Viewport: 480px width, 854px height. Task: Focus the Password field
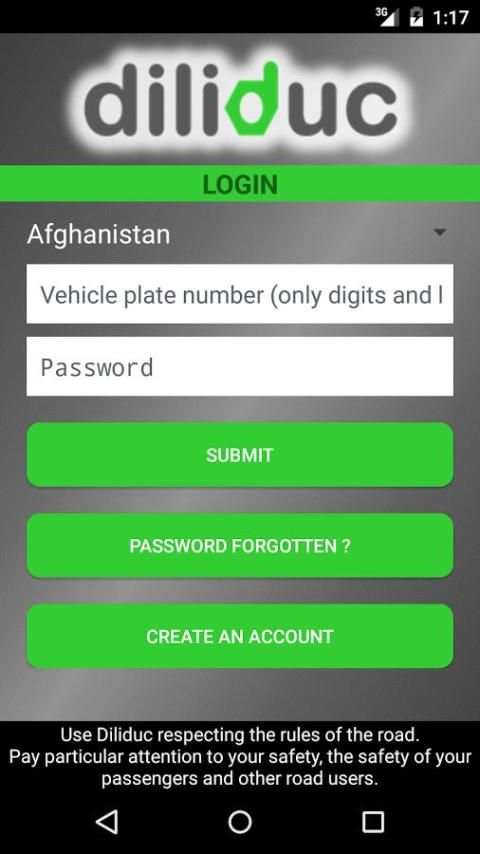click(239, 367)
